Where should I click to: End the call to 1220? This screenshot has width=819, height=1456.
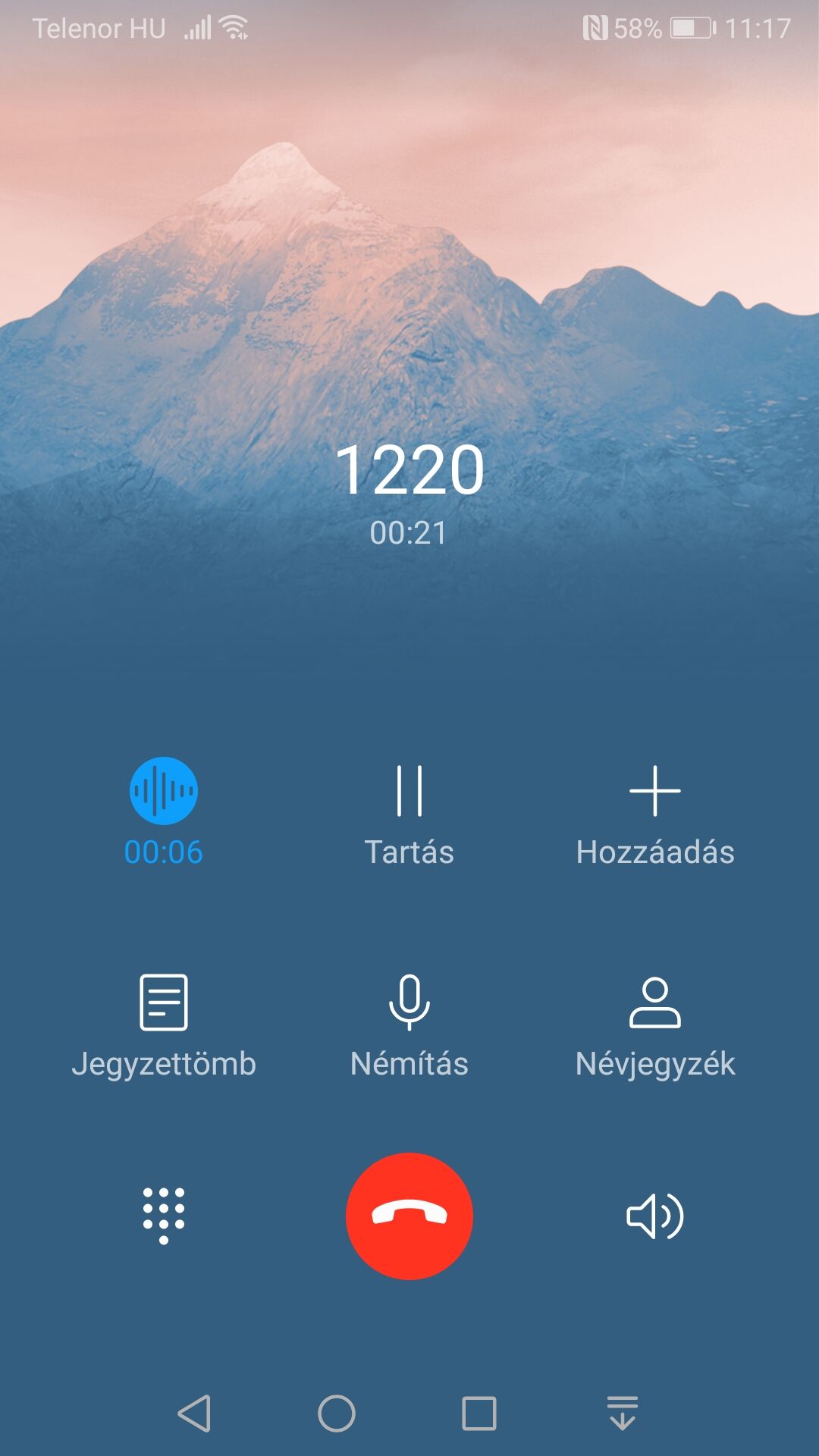pos(409,1216)
